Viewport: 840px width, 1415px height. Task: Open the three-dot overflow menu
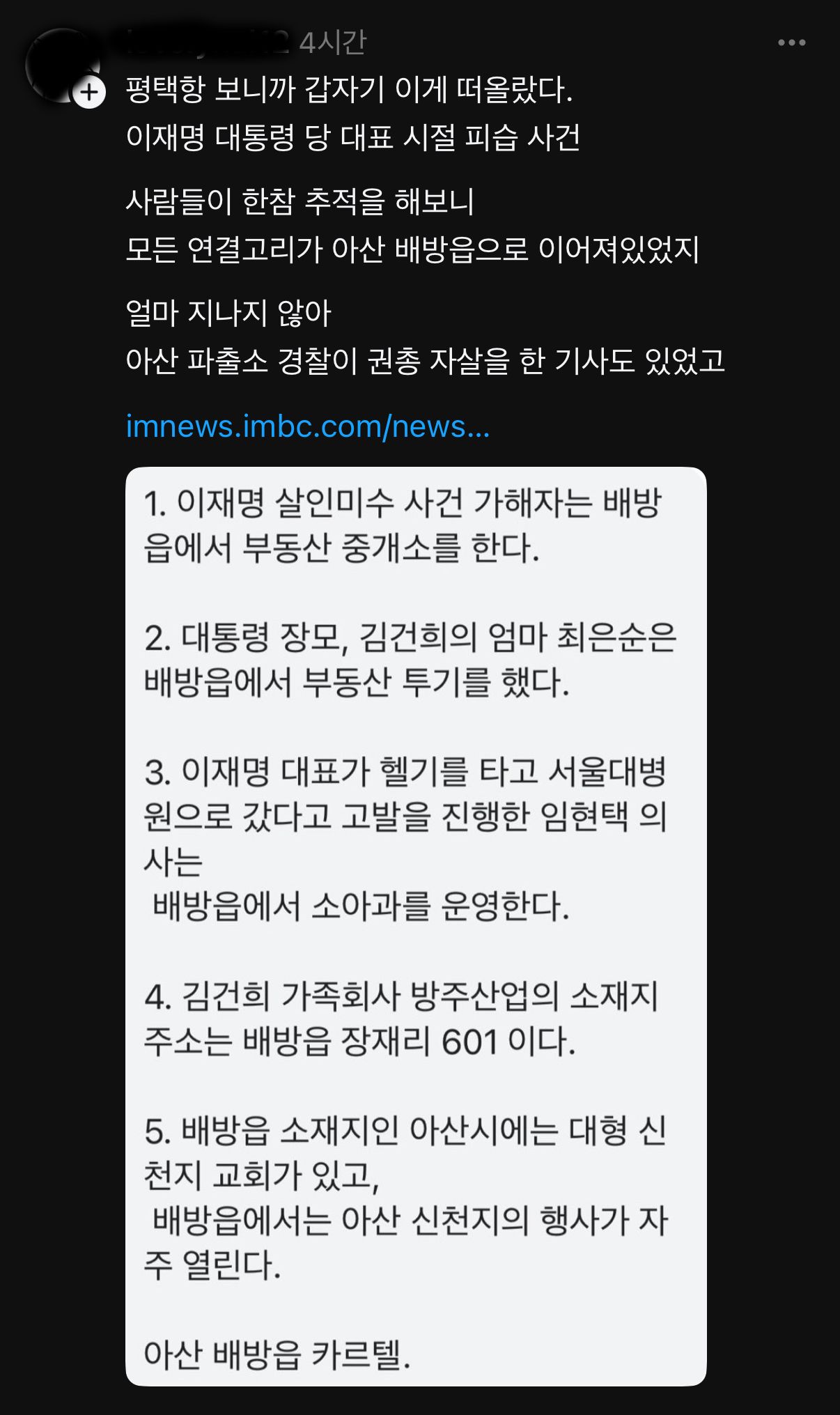click(791, 43)
